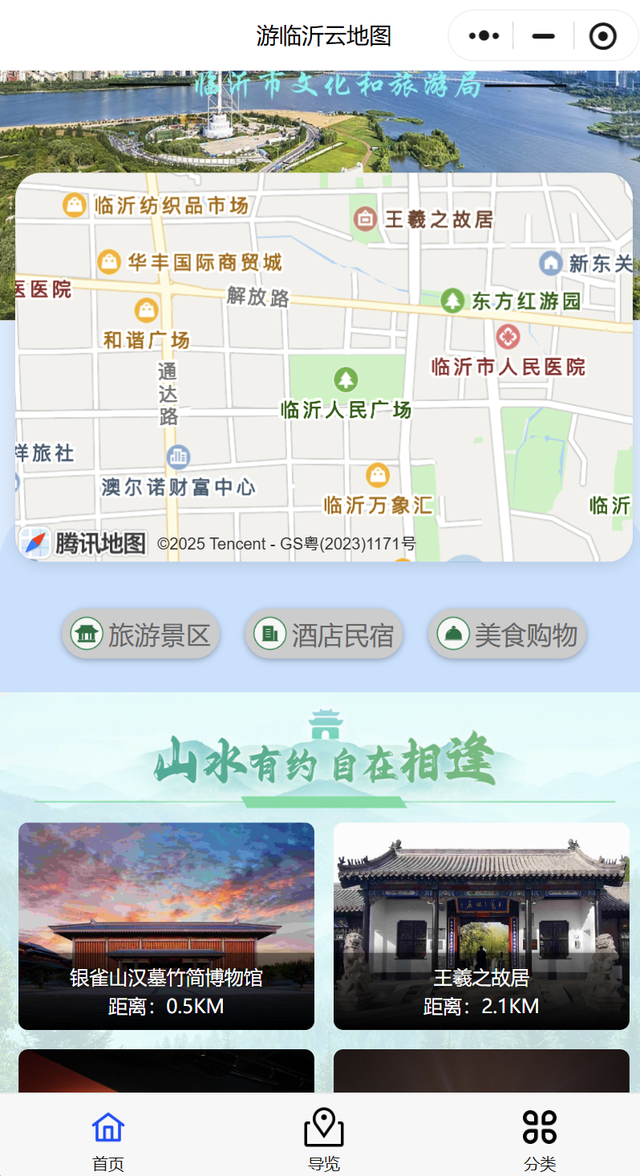Minimize the mini program
The height and width of the screenshot is (1176, 640).
point(543,37)
